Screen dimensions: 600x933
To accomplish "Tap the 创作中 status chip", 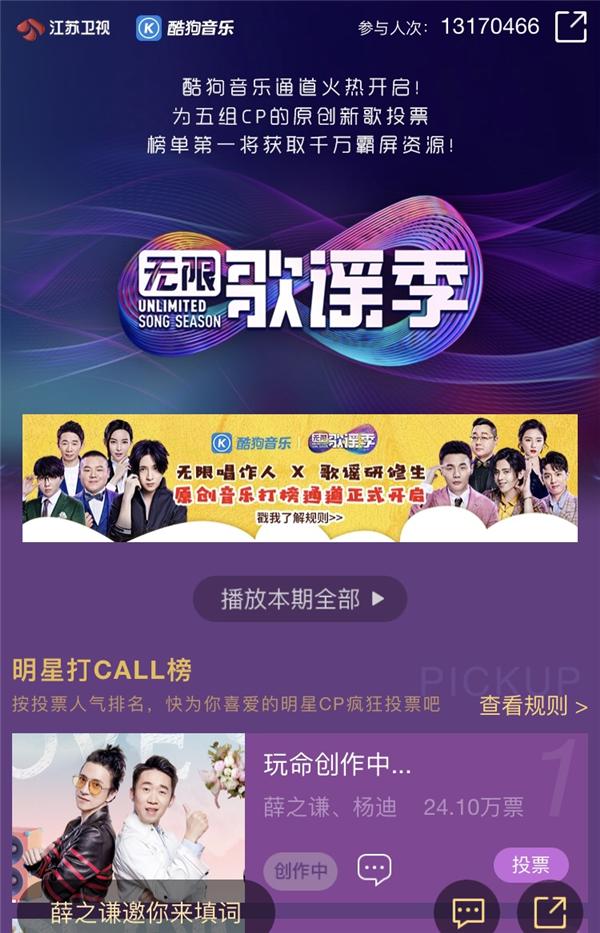I will tap(300, 871).
